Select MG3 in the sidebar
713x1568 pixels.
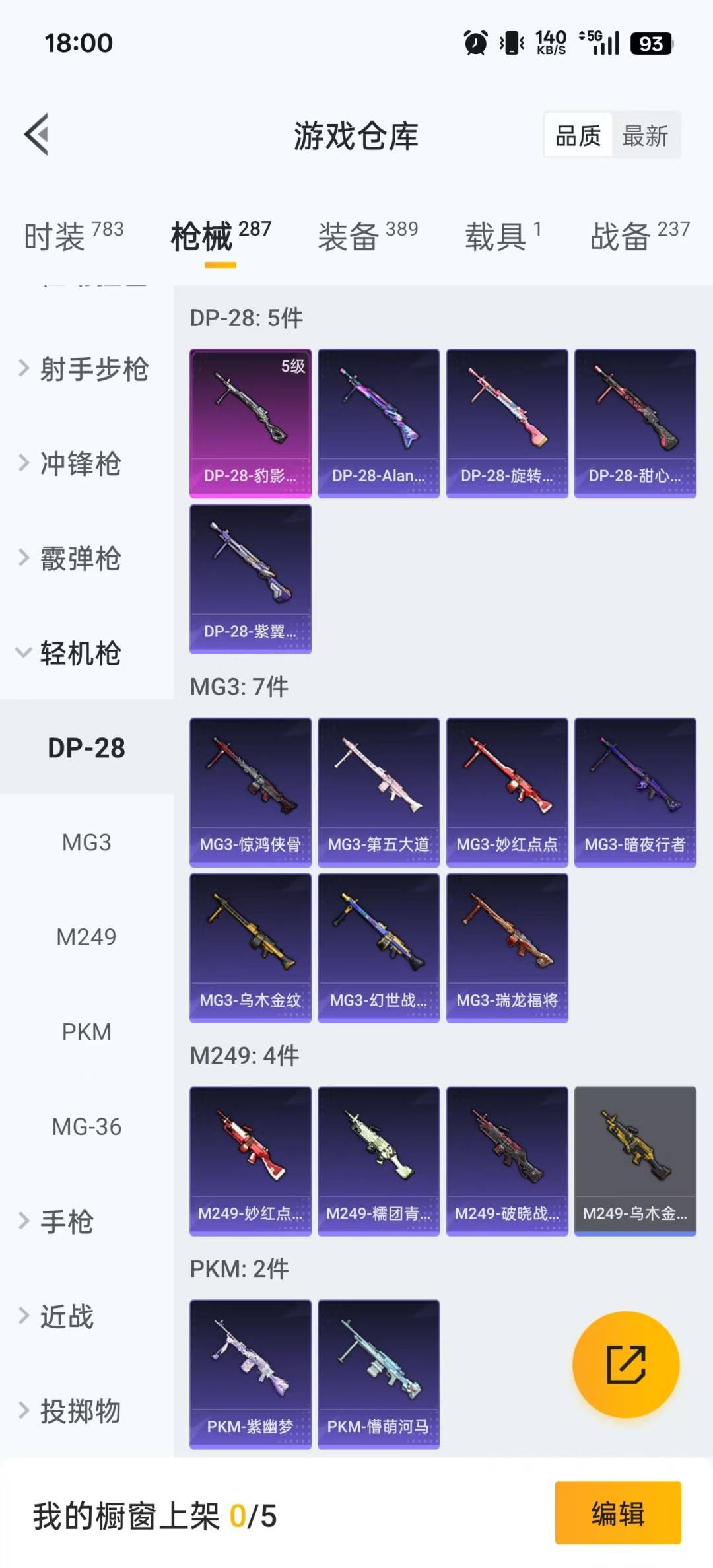click(86, 842)
